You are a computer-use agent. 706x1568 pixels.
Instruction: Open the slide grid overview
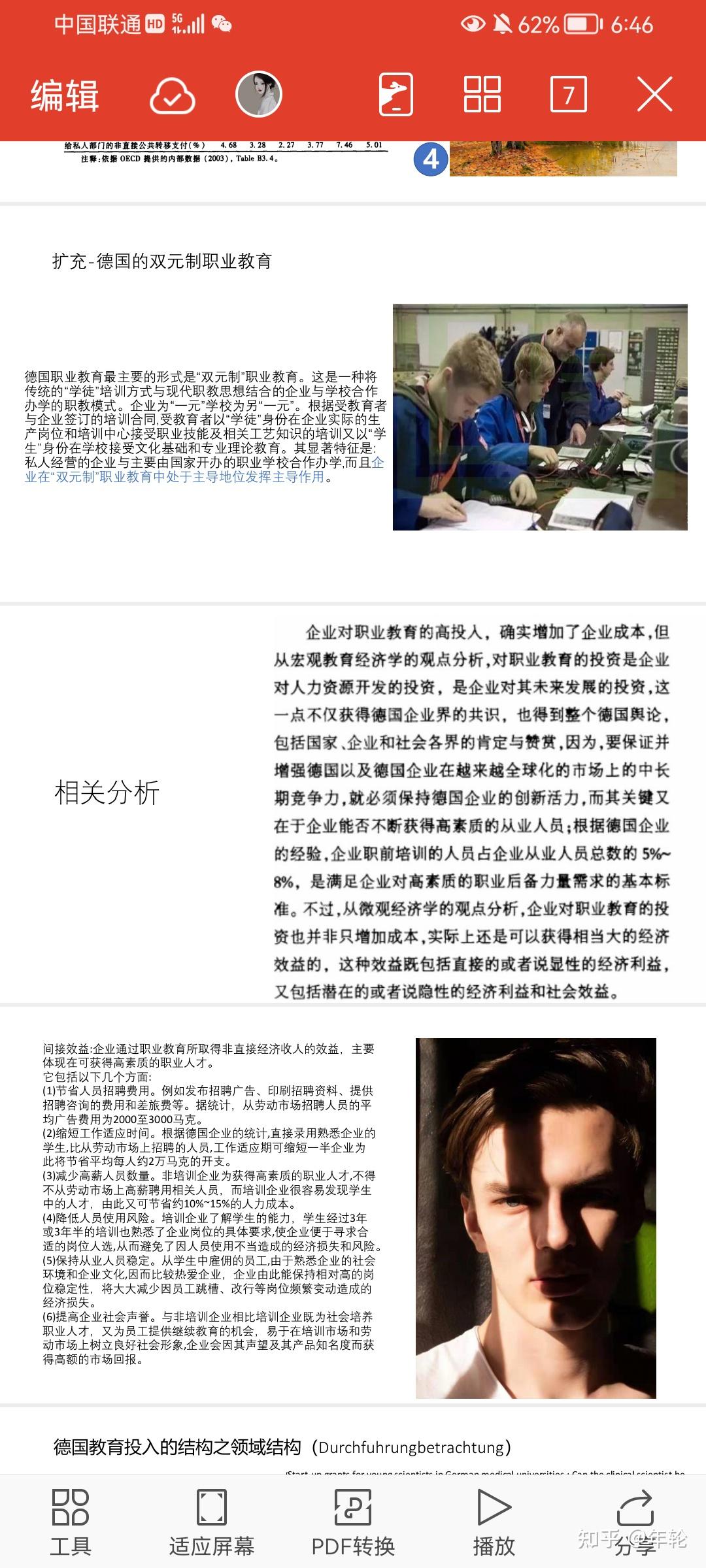pos(482,95)
